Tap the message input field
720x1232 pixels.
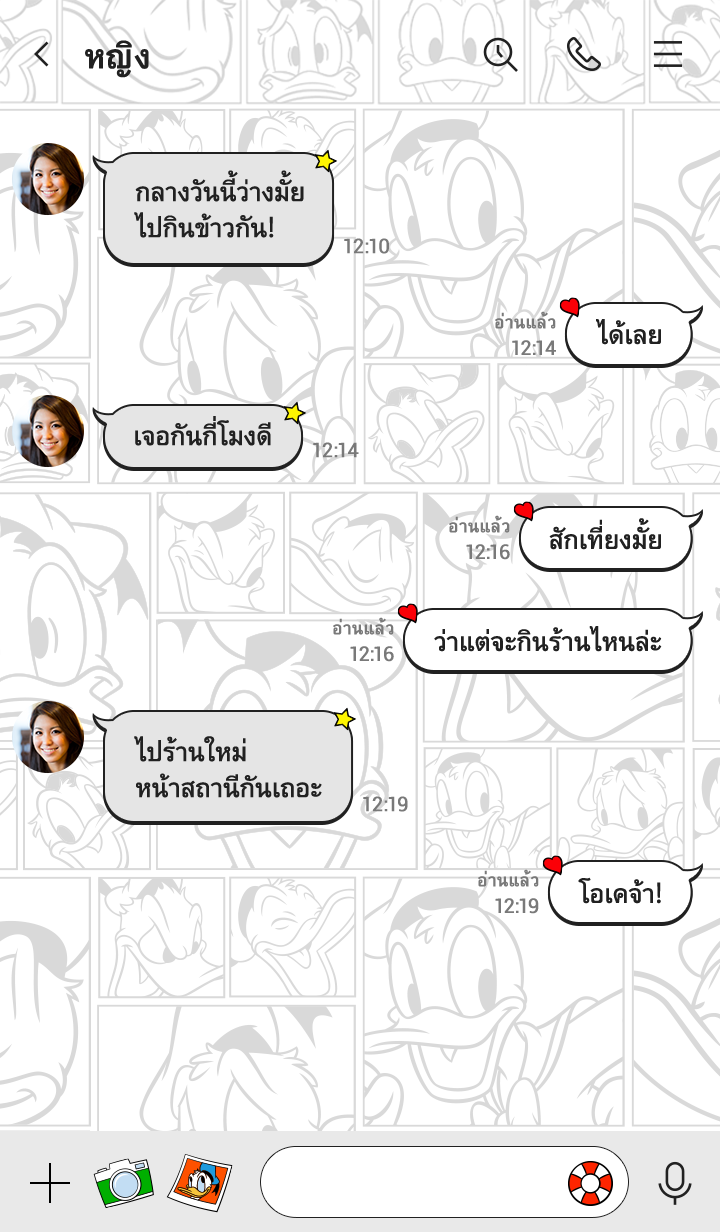(410, 1183)
